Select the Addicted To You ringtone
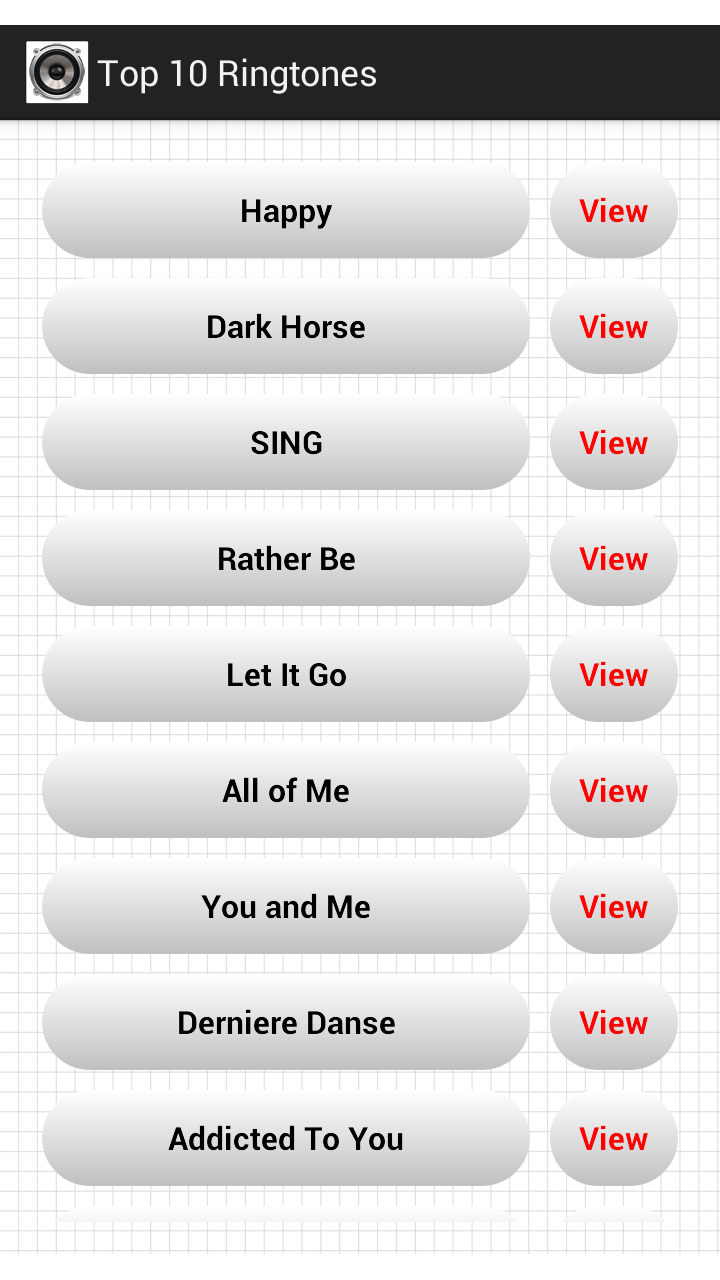The image size is (720, 1280). tap(286, 1139)
